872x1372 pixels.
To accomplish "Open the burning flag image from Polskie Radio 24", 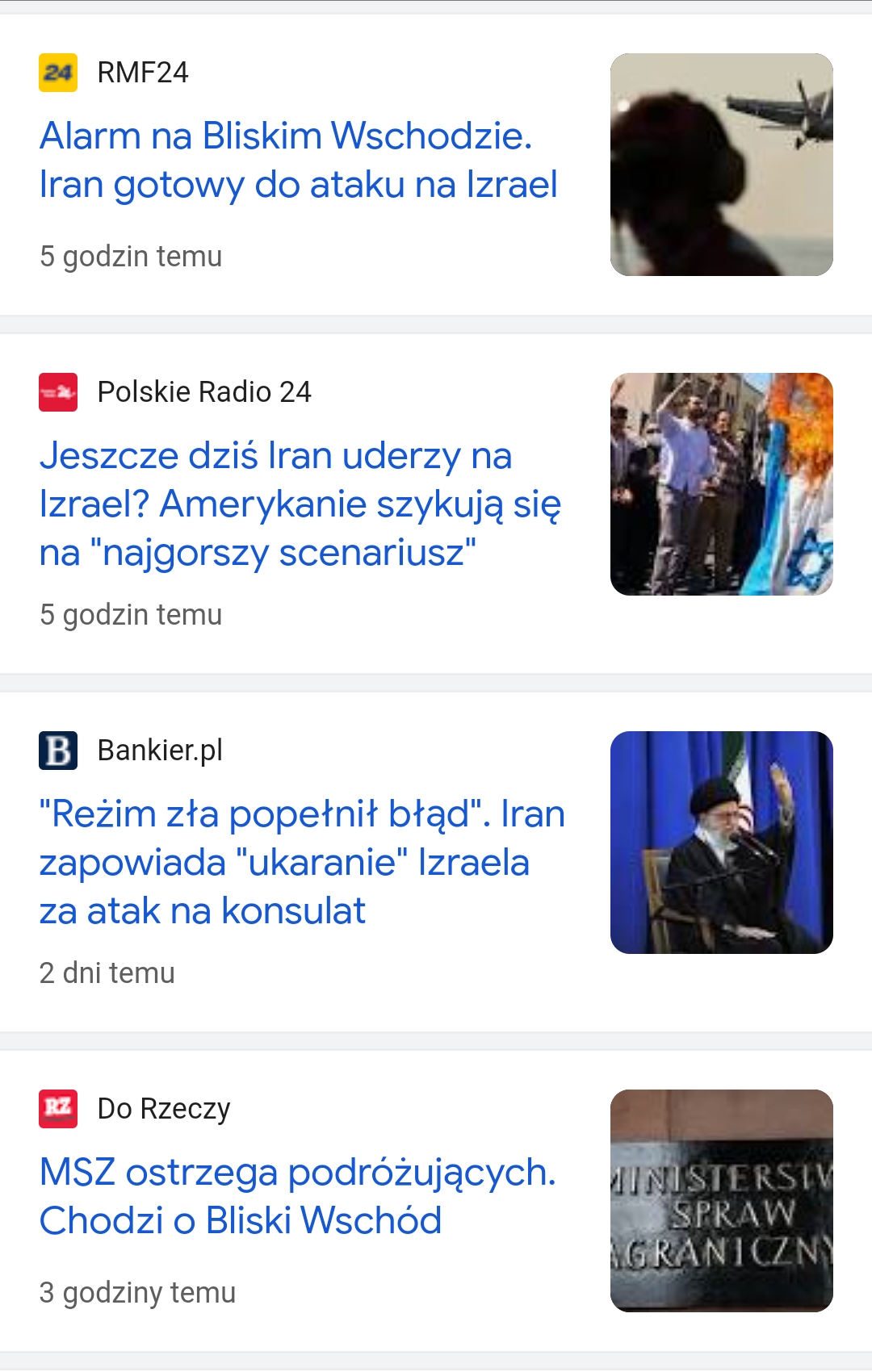I will (721, 484).
